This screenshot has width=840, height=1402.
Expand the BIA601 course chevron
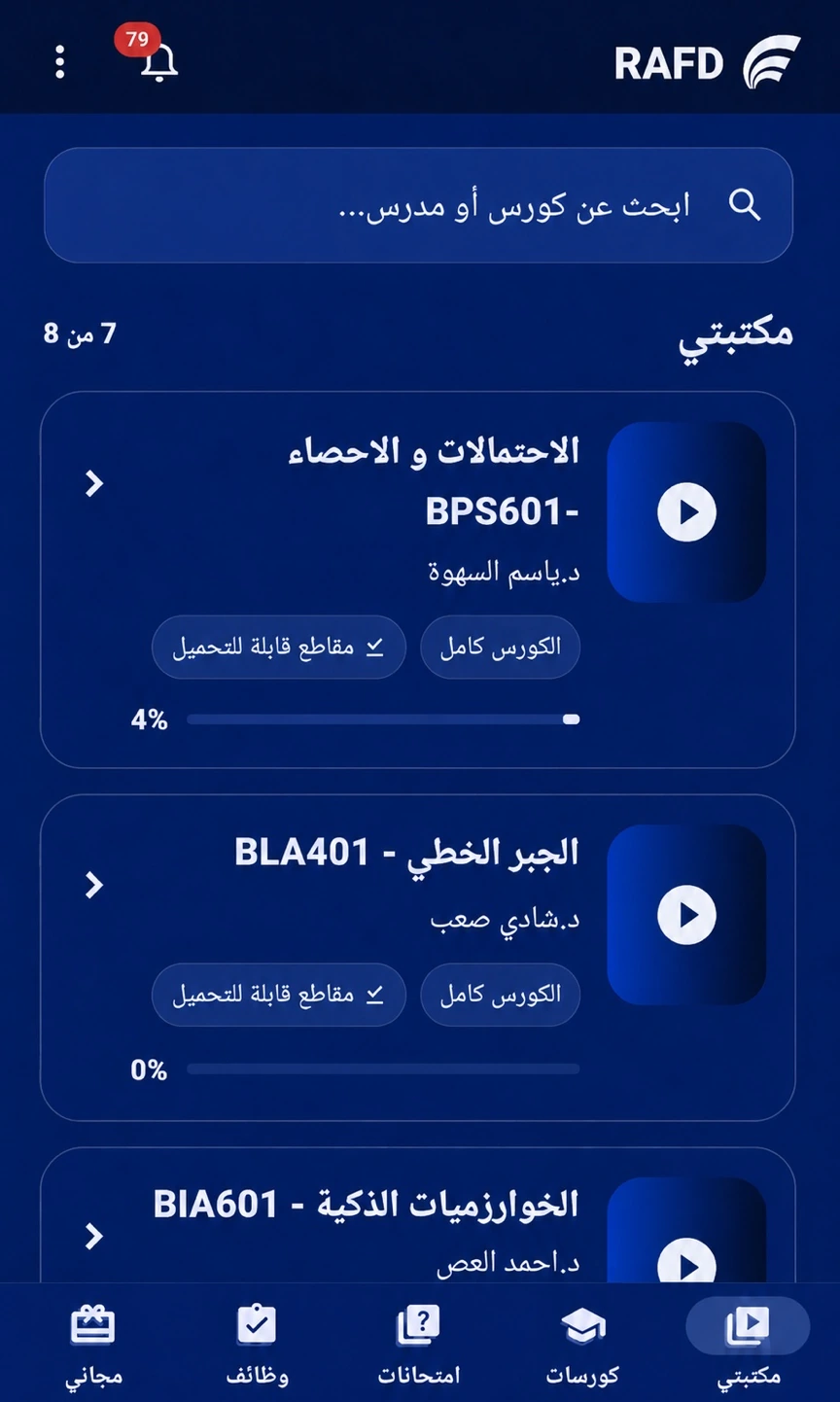tap(94, 1236)
